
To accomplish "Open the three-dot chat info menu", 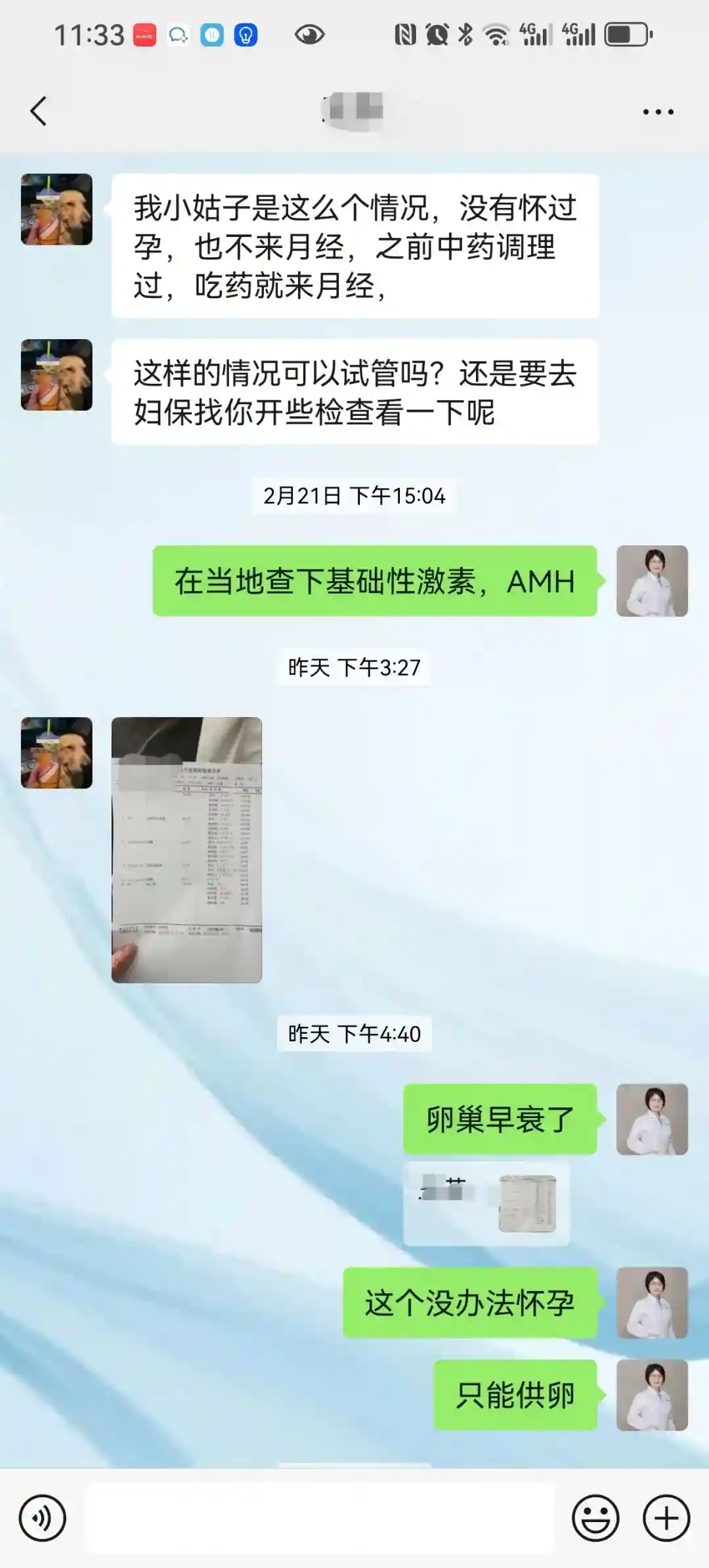I will (x=658, y=112).
